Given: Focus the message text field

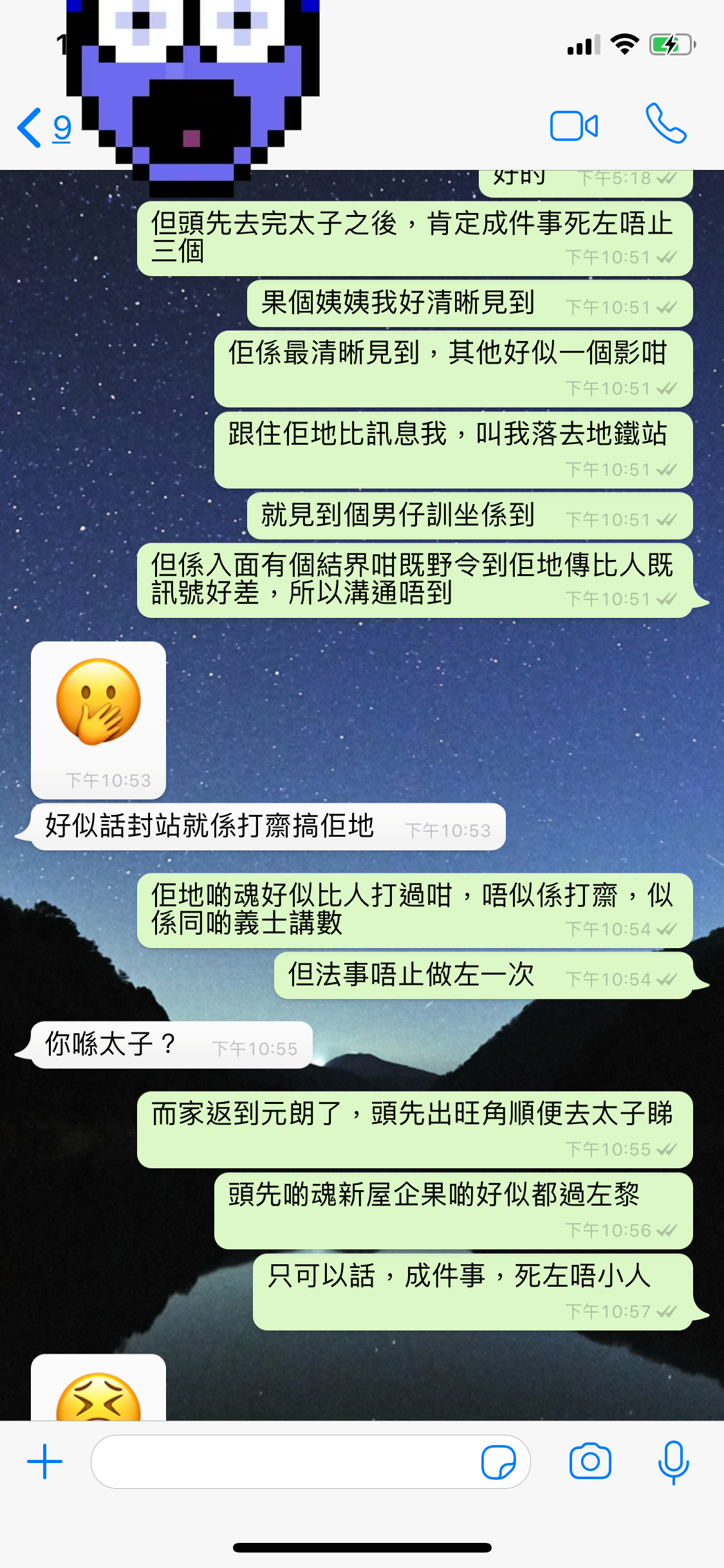Looking at the screenshot, I should point(283,1462).
